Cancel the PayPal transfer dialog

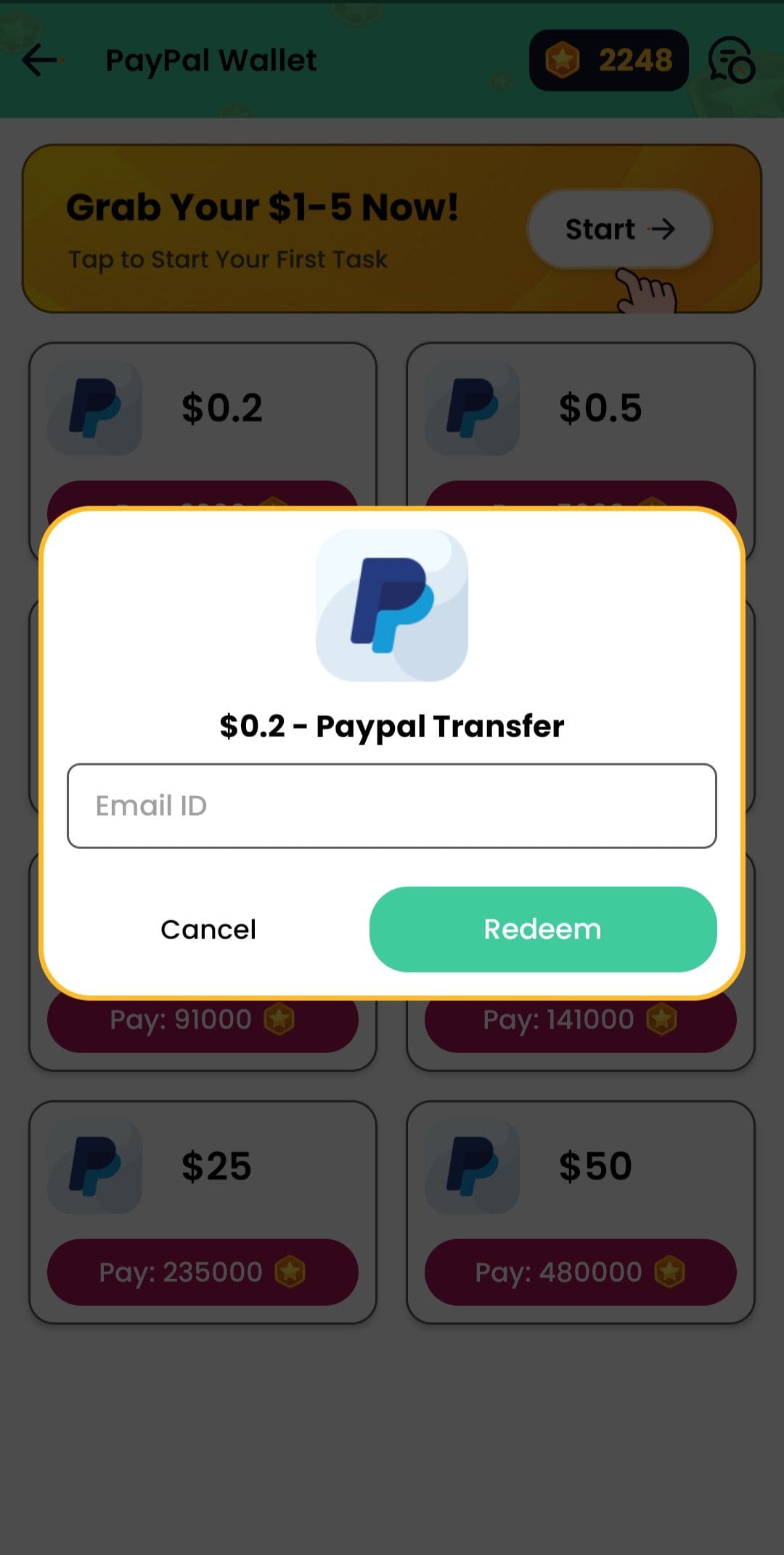[208, 930]
